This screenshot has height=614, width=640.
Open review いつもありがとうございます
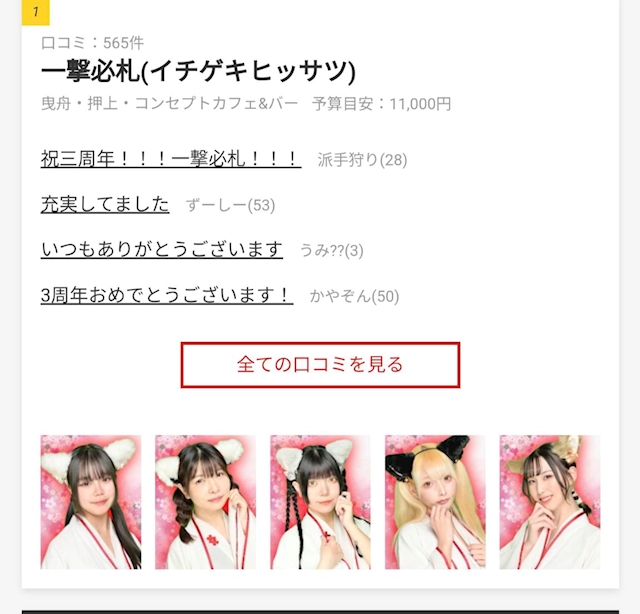162,249
